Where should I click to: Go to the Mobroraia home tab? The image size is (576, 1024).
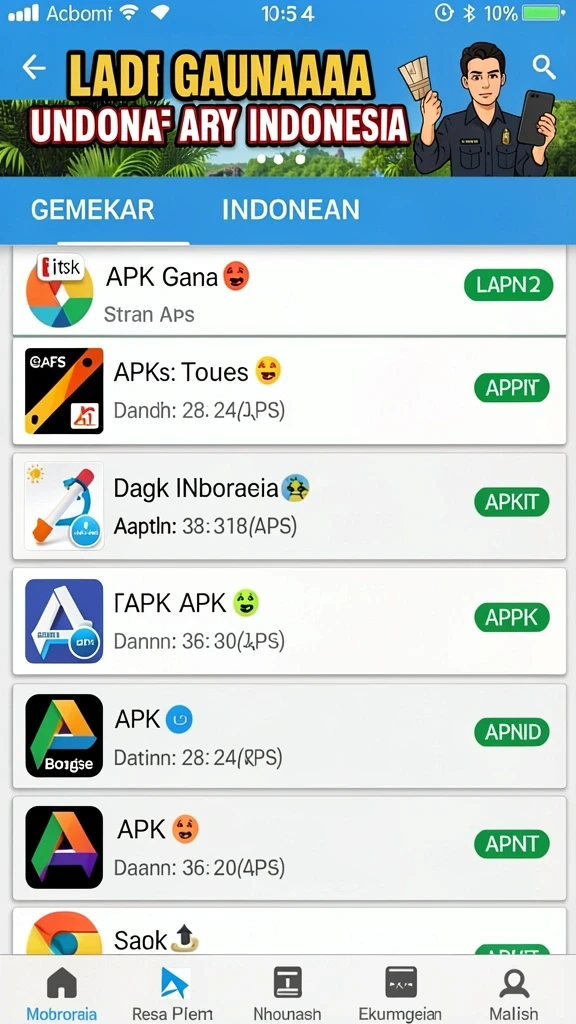[61, 993]
